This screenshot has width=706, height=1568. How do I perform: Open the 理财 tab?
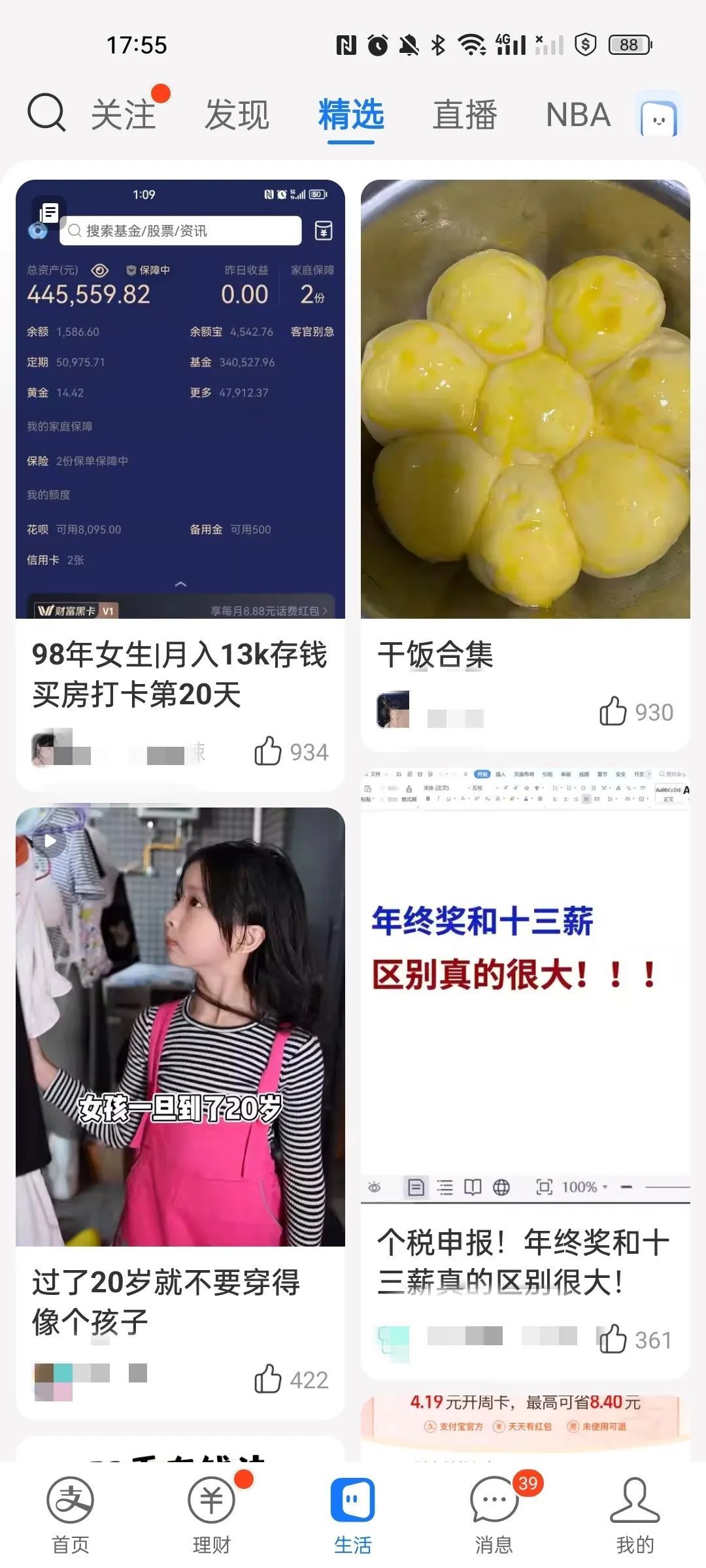[x=211, y=1515]
